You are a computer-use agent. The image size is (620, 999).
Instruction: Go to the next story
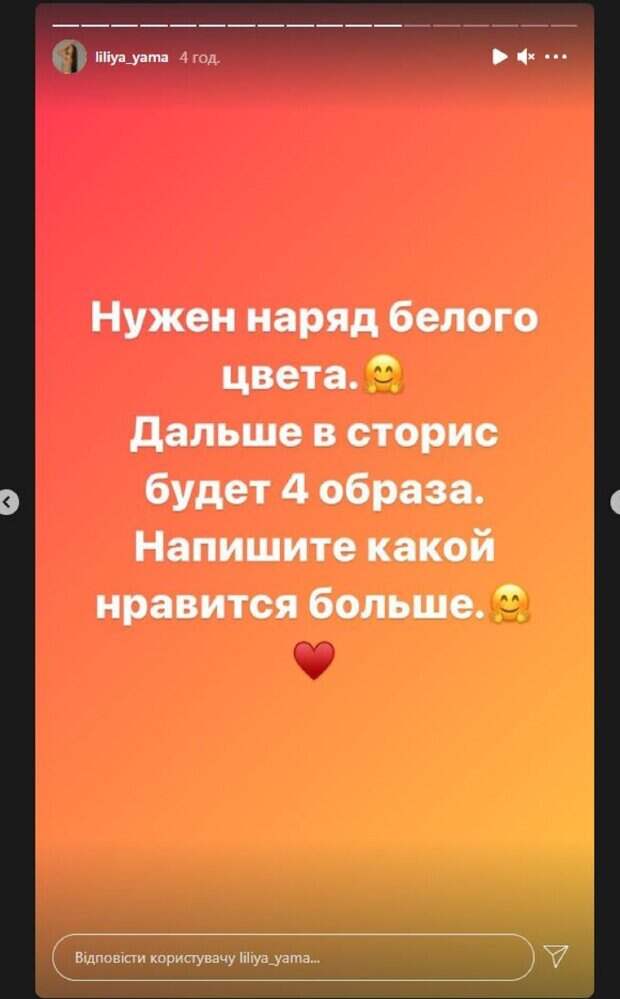614,503
